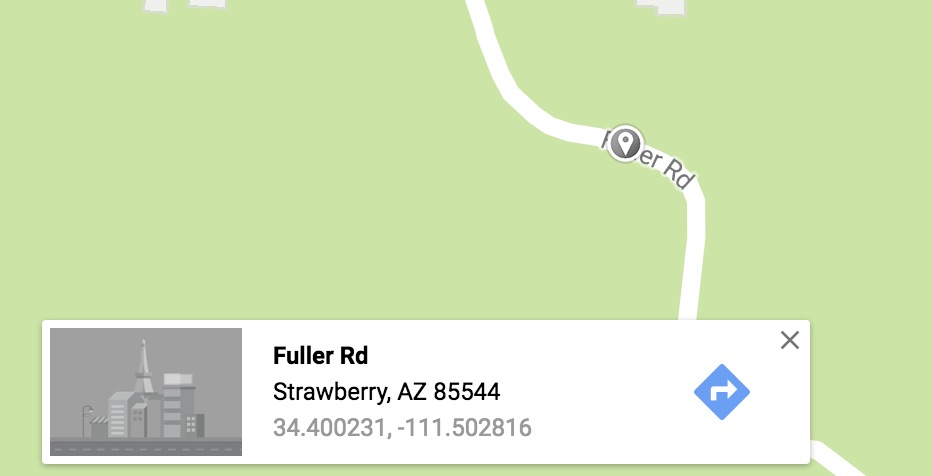Get directions to Fuller Rd
The image size is (932, 476).
[x=722, y=391]
